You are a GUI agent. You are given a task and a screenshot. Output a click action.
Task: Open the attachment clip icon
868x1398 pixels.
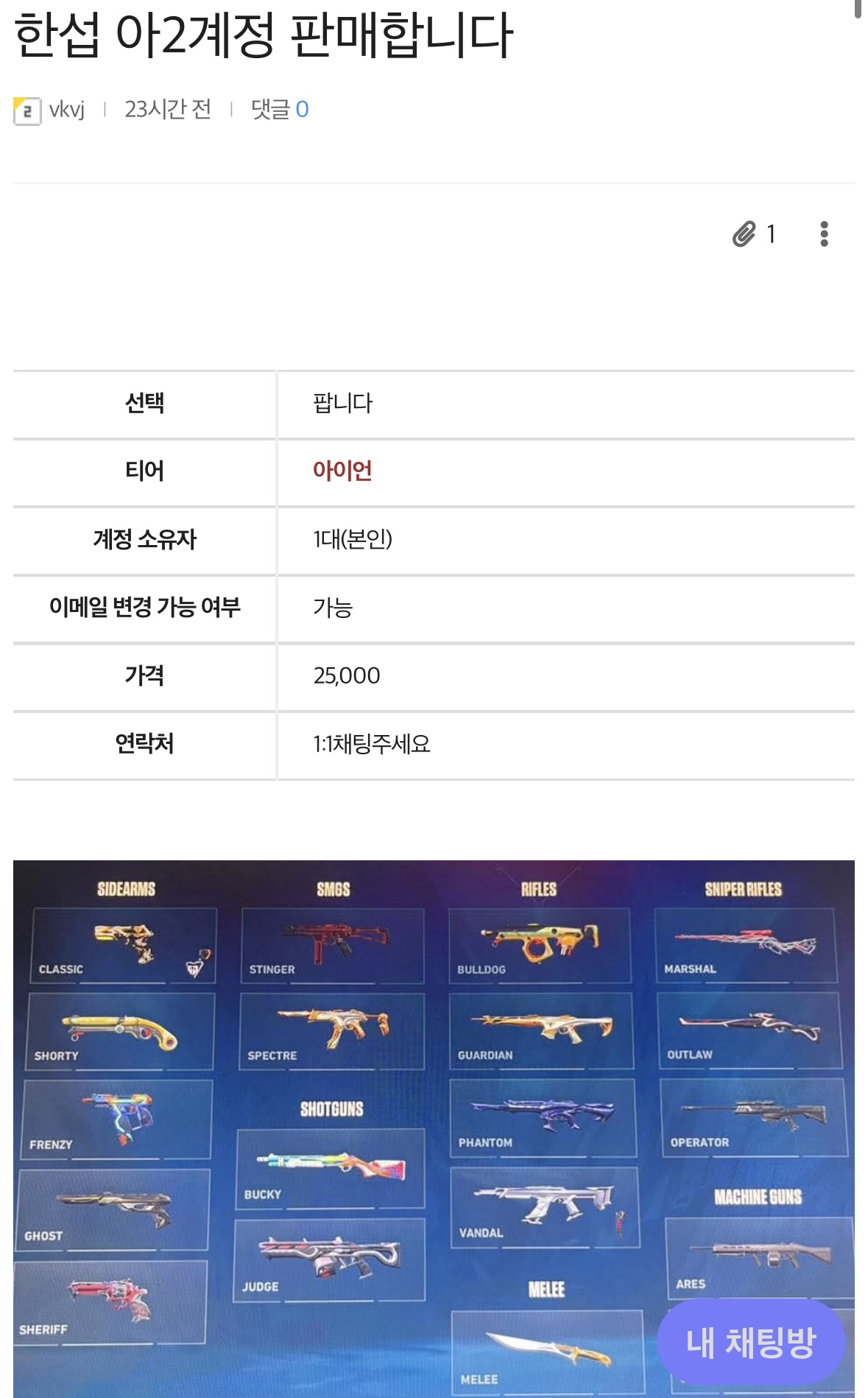pos(744,234)
